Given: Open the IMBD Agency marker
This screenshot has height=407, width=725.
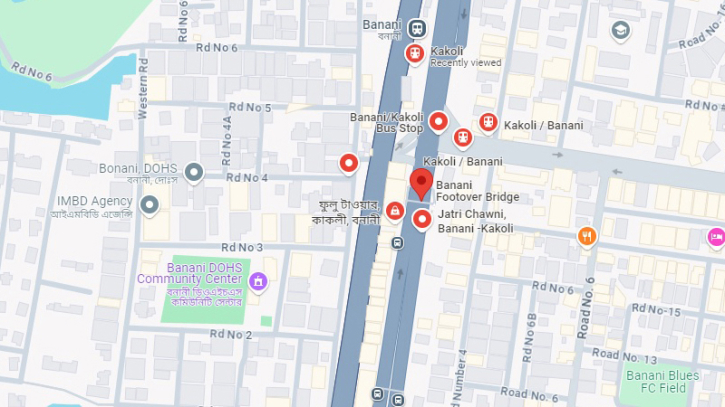Looking at the screenshot, I should coord(150,205).
